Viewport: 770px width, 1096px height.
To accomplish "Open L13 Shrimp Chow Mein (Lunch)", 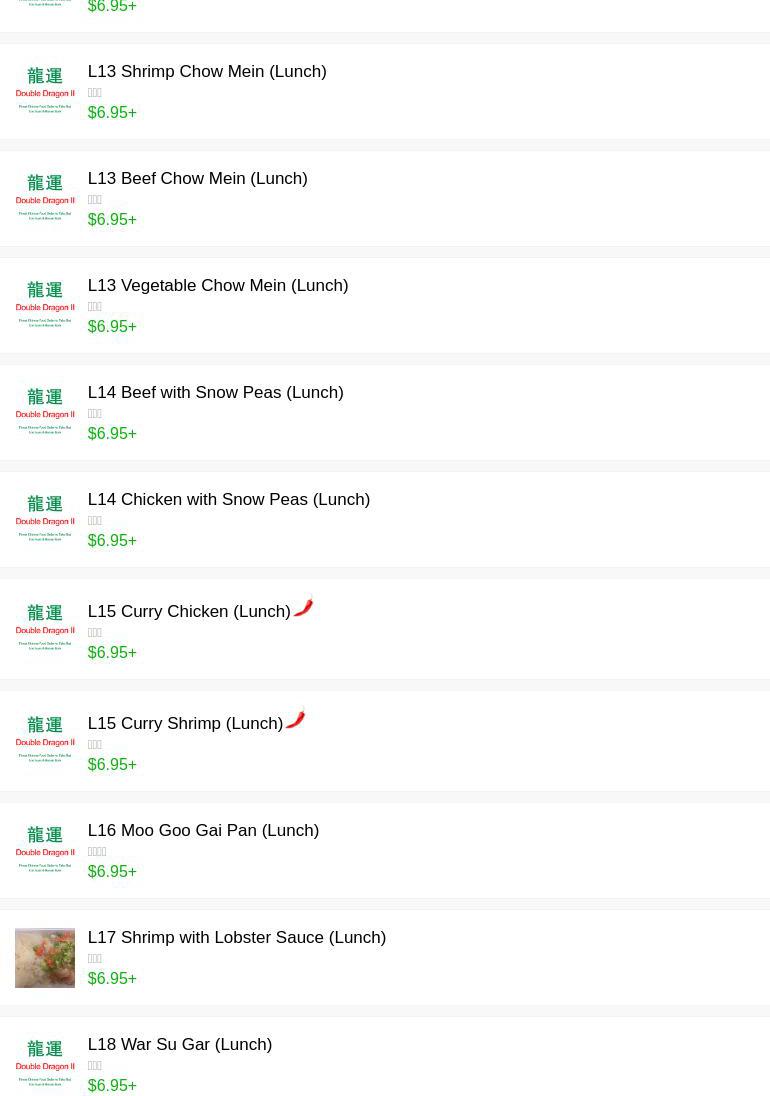I will coord(206,72).
